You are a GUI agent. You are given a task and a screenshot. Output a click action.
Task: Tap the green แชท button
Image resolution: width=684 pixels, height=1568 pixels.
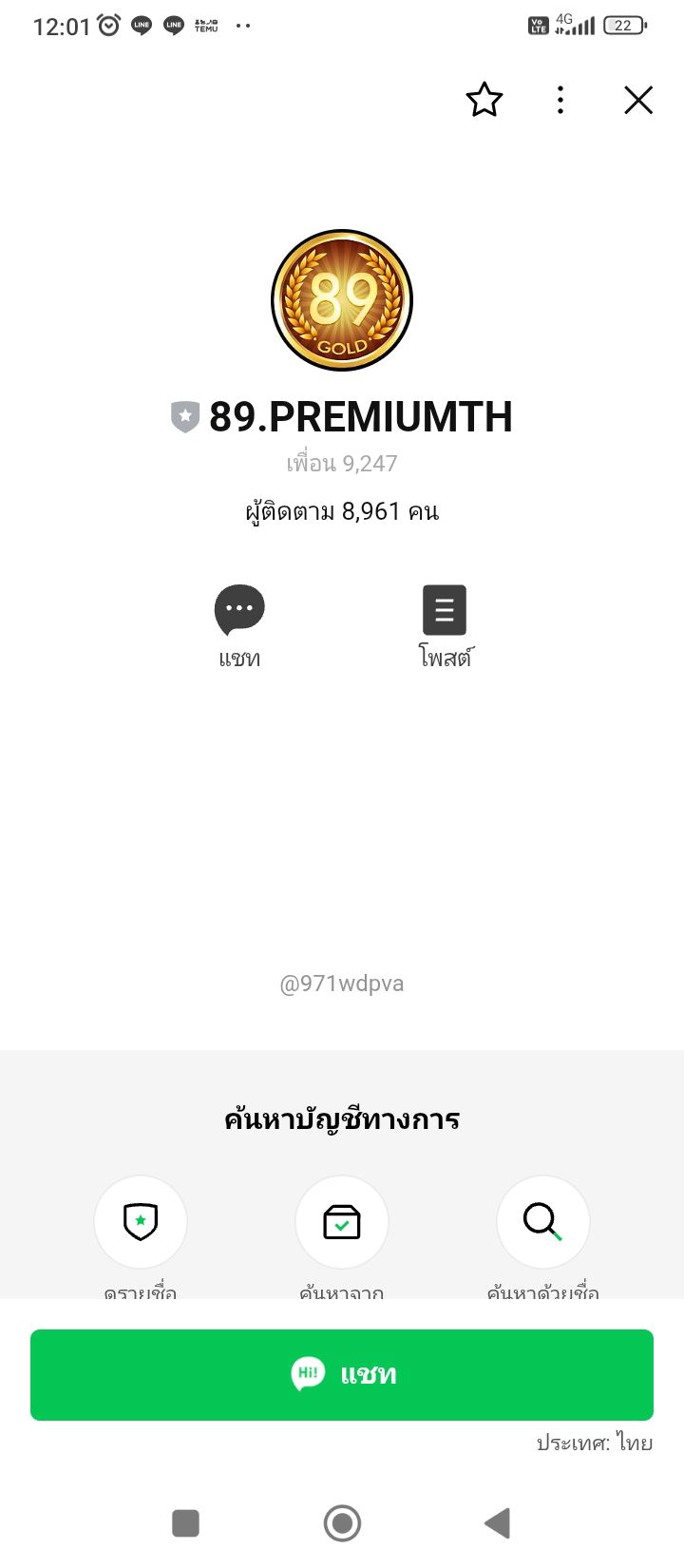point(342,1374)
